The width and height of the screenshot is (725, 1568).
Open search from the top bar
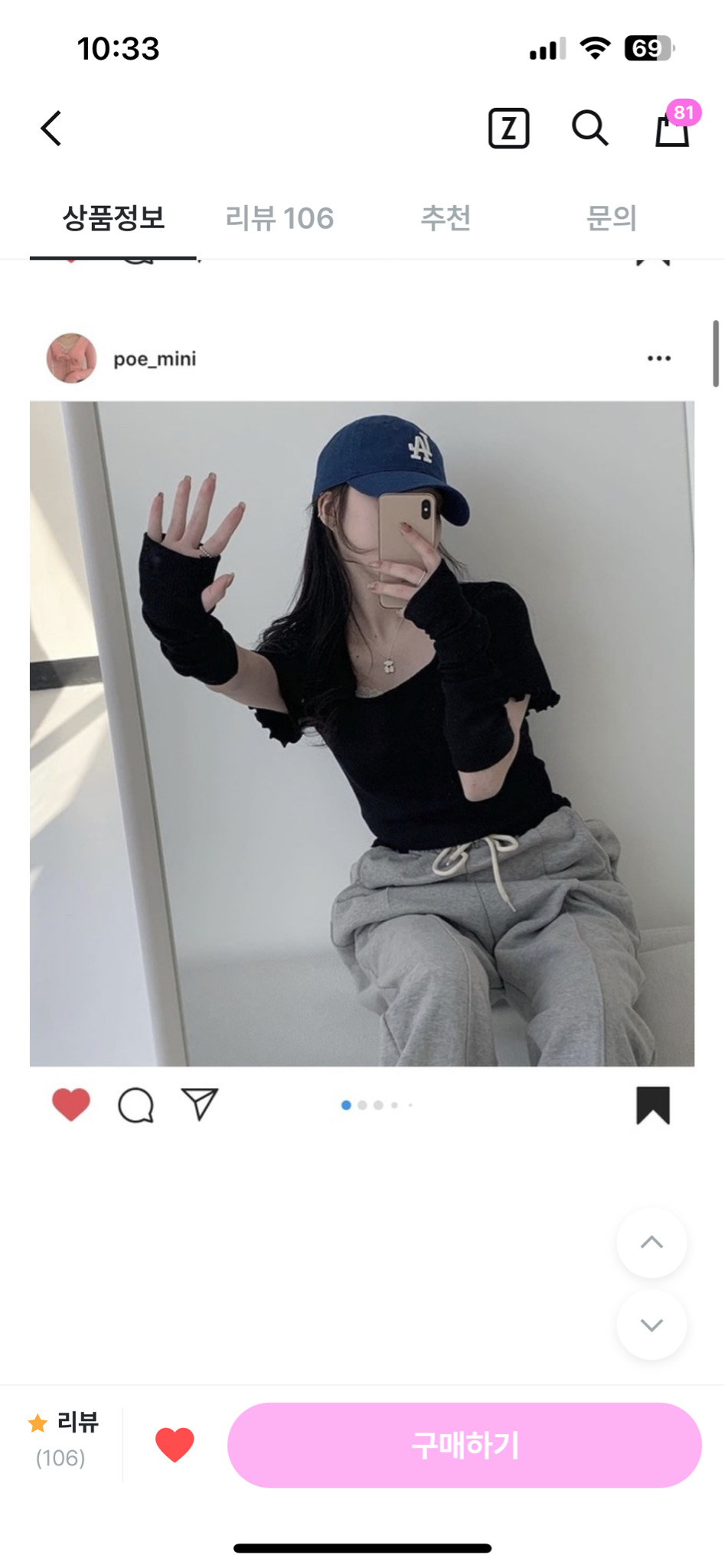point(587,128)
